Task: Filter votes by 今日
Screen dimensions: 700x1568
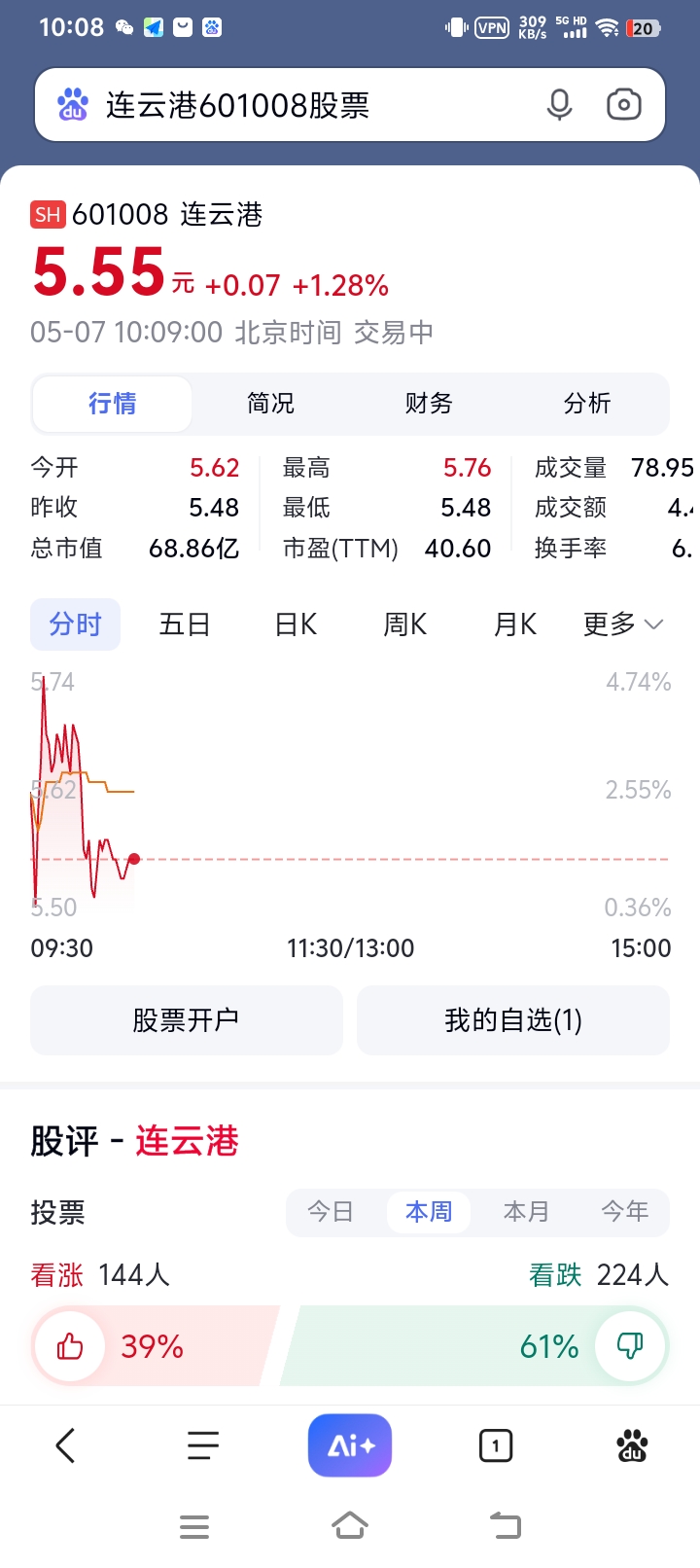Action: click(x=331, y=1212)
